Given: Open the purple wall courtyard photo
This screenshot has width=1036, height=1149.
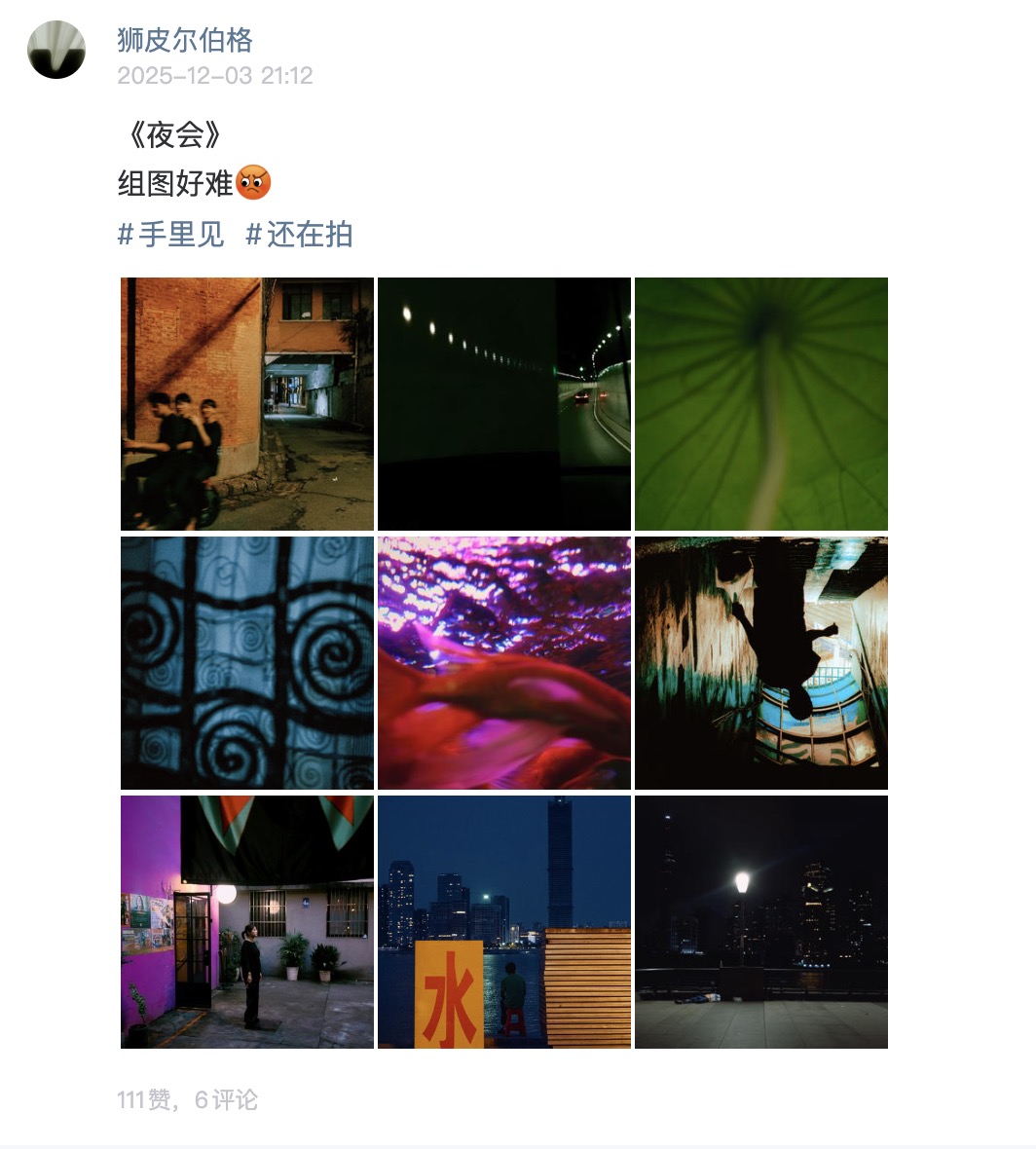Looking at the screenshot, I should point(247,922).
